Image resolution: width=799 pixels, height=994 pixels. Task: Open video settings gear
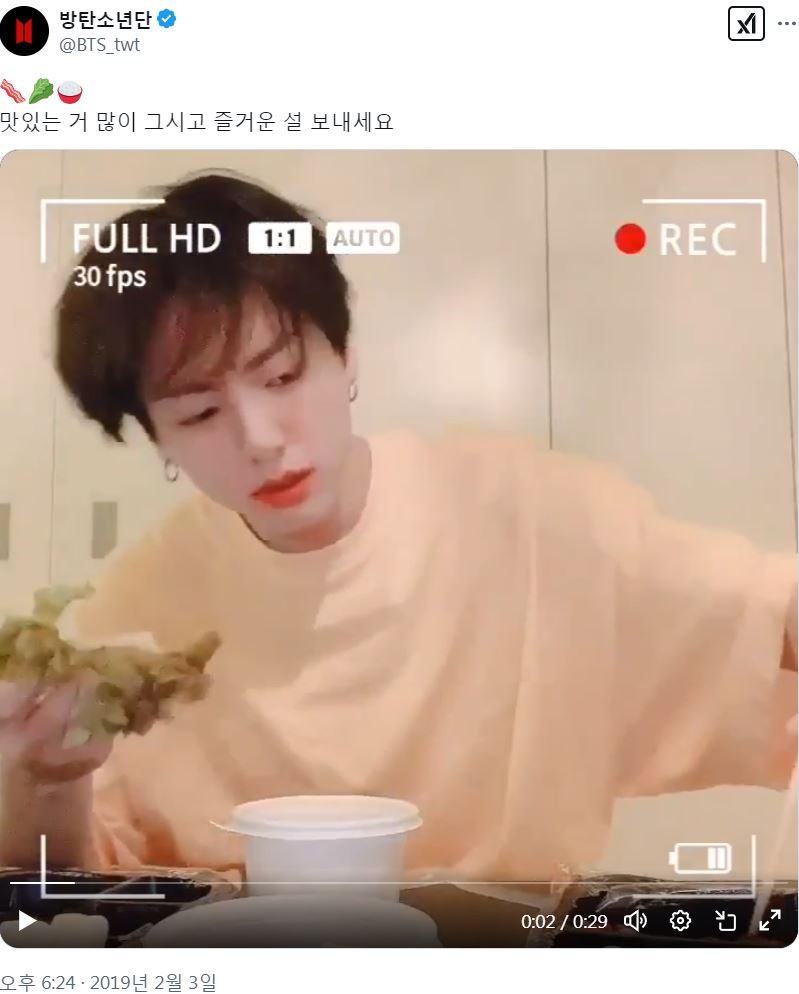tap(681, 921)
